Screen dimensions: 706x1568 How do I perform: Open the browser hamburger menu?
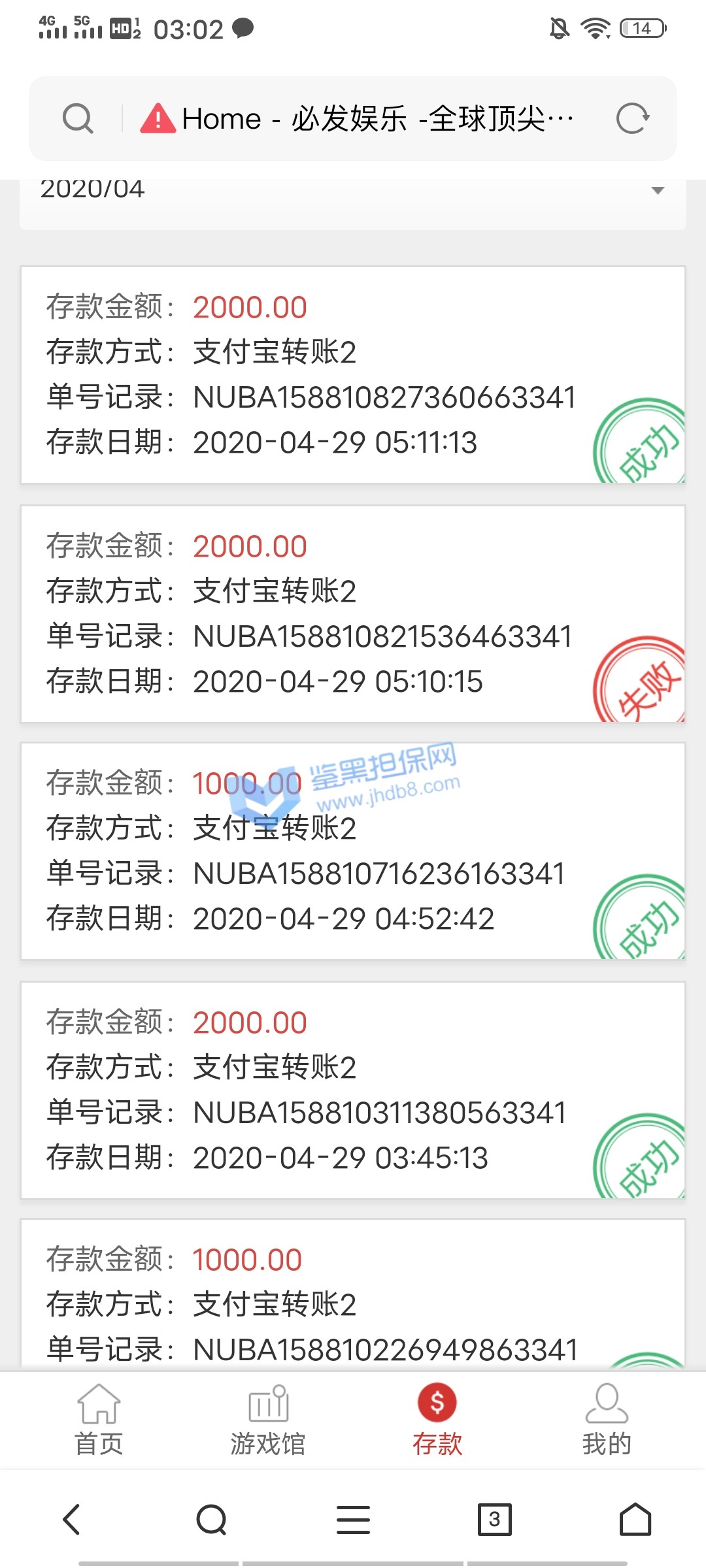pyautogui.click(x=353, y=1519)
